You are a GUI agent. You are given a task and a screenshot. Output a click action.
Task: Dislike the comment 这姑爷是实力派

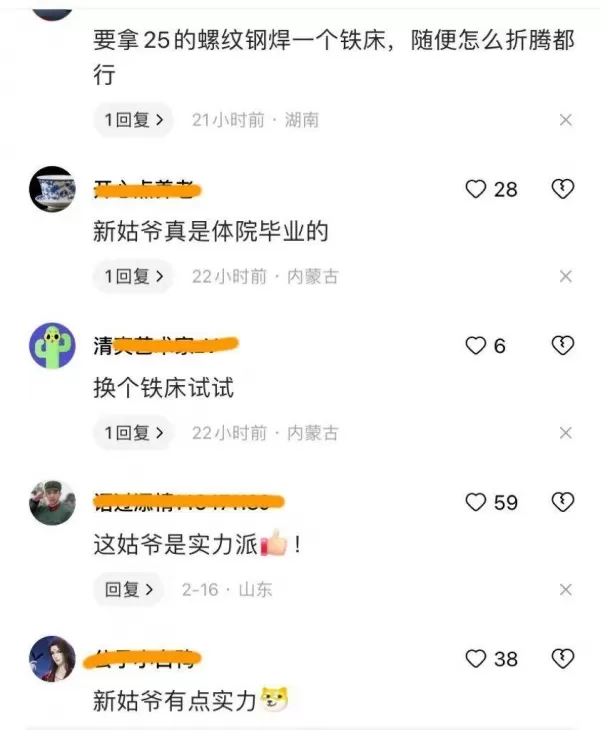click(x=563, y=502)
